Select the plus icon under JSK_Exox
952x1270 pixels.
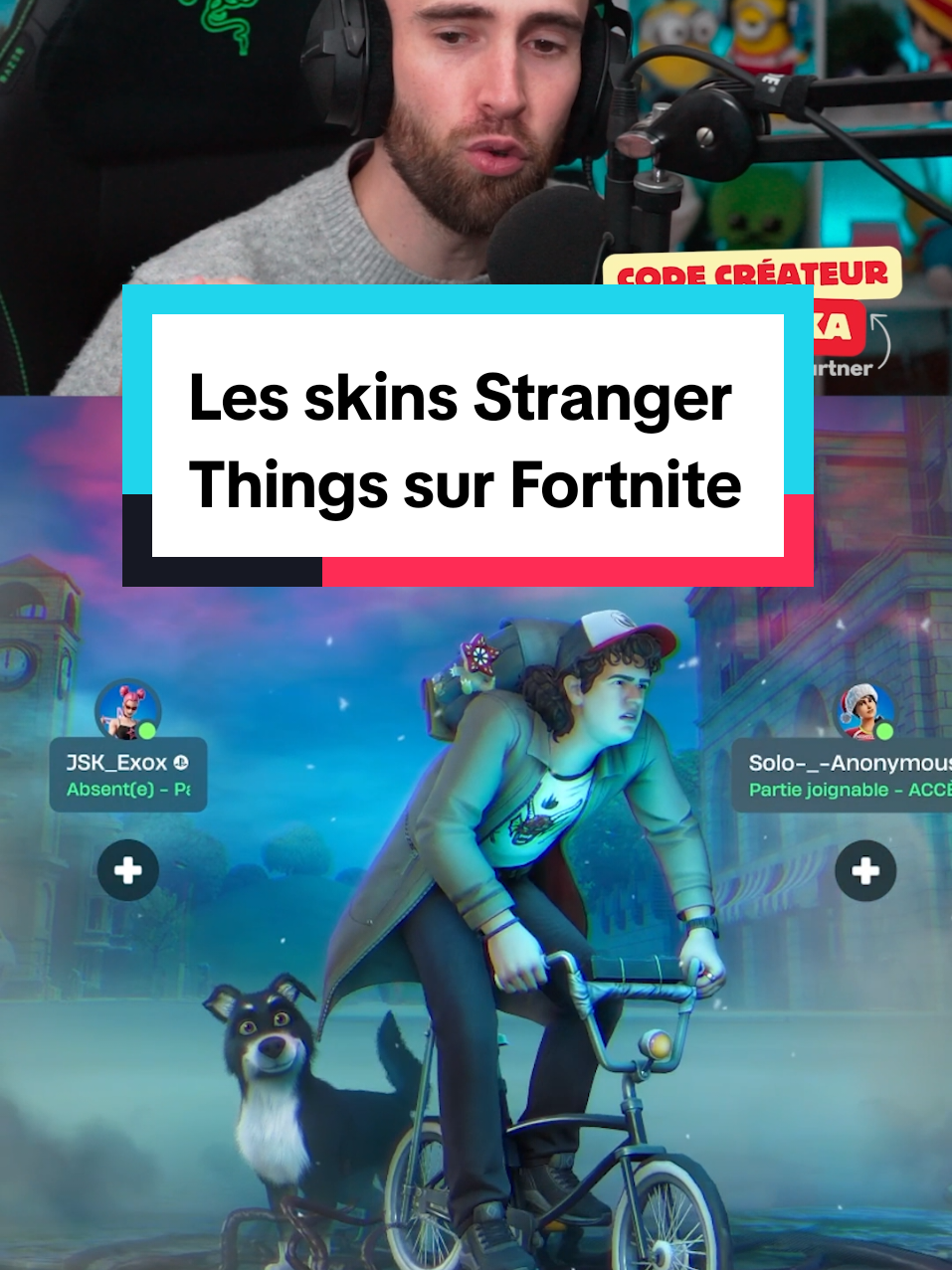pyautogui.click(x=127, y=870)
